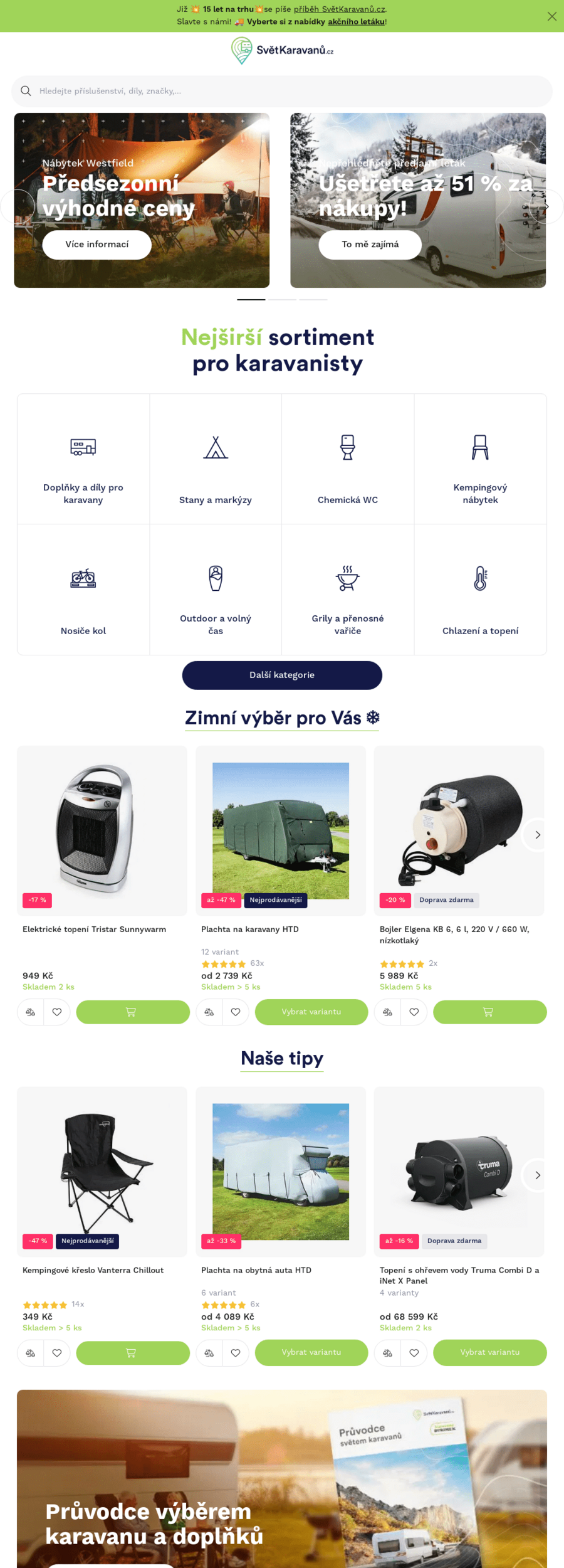Add Bojler Elgena KB 6 to compare
The width and height of the screenshot is (564, 1568).
pos(387,1012)
